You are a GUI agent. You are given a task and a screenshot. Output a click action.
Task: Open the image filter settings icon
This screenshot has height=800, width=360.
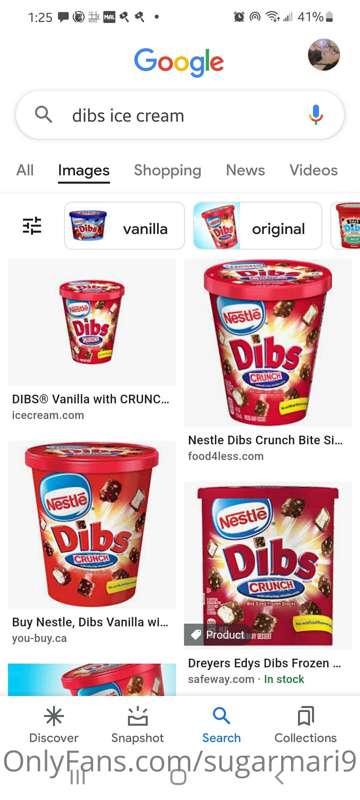(x=32, y=226)
